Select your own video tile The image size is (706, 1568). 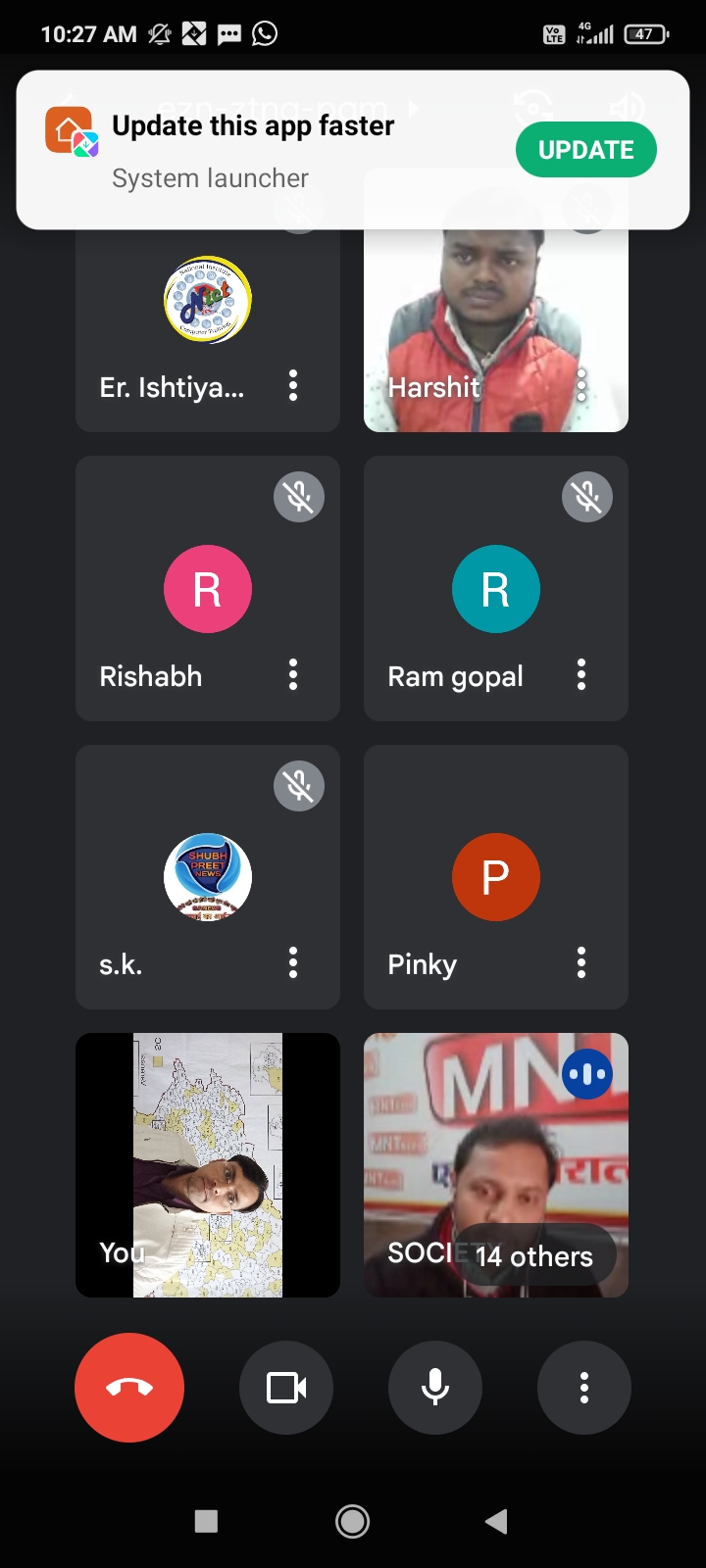[x=208, y=1165]
